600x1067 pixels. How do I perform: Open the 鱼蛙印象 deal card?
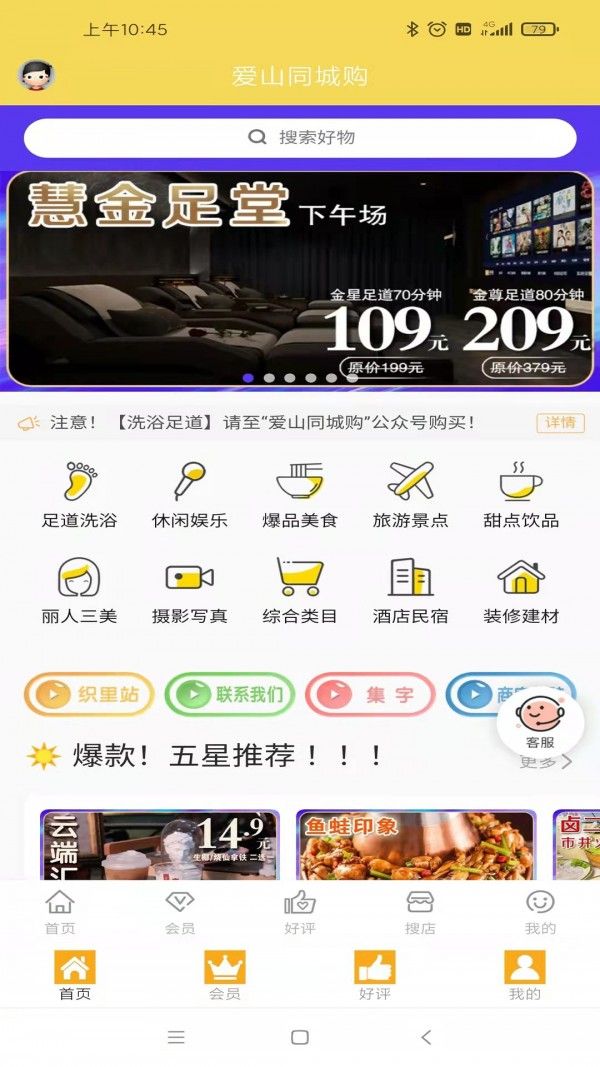(x=416, y=845)
